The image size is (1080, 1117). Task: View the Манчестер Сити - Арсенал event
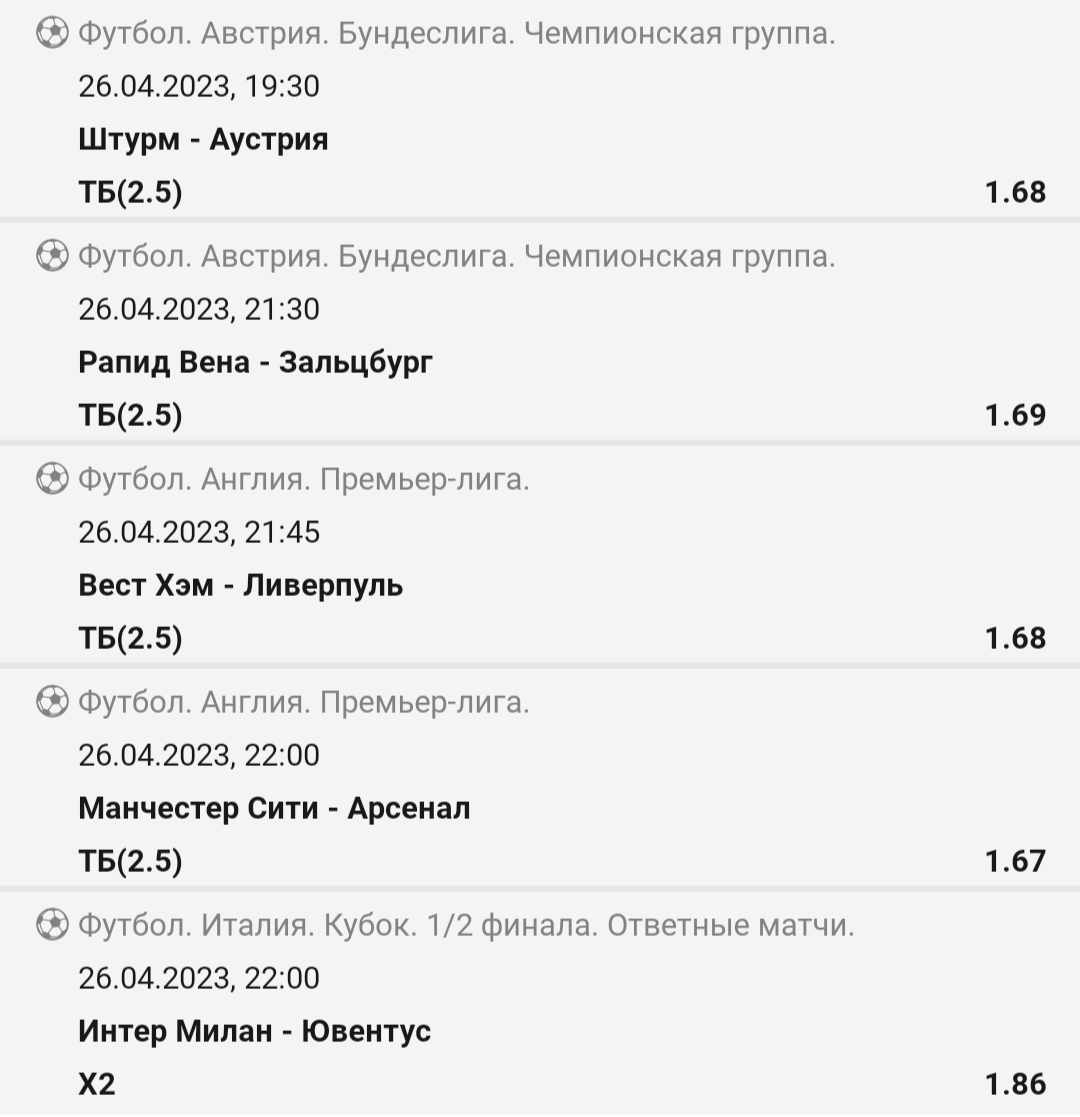274,808
